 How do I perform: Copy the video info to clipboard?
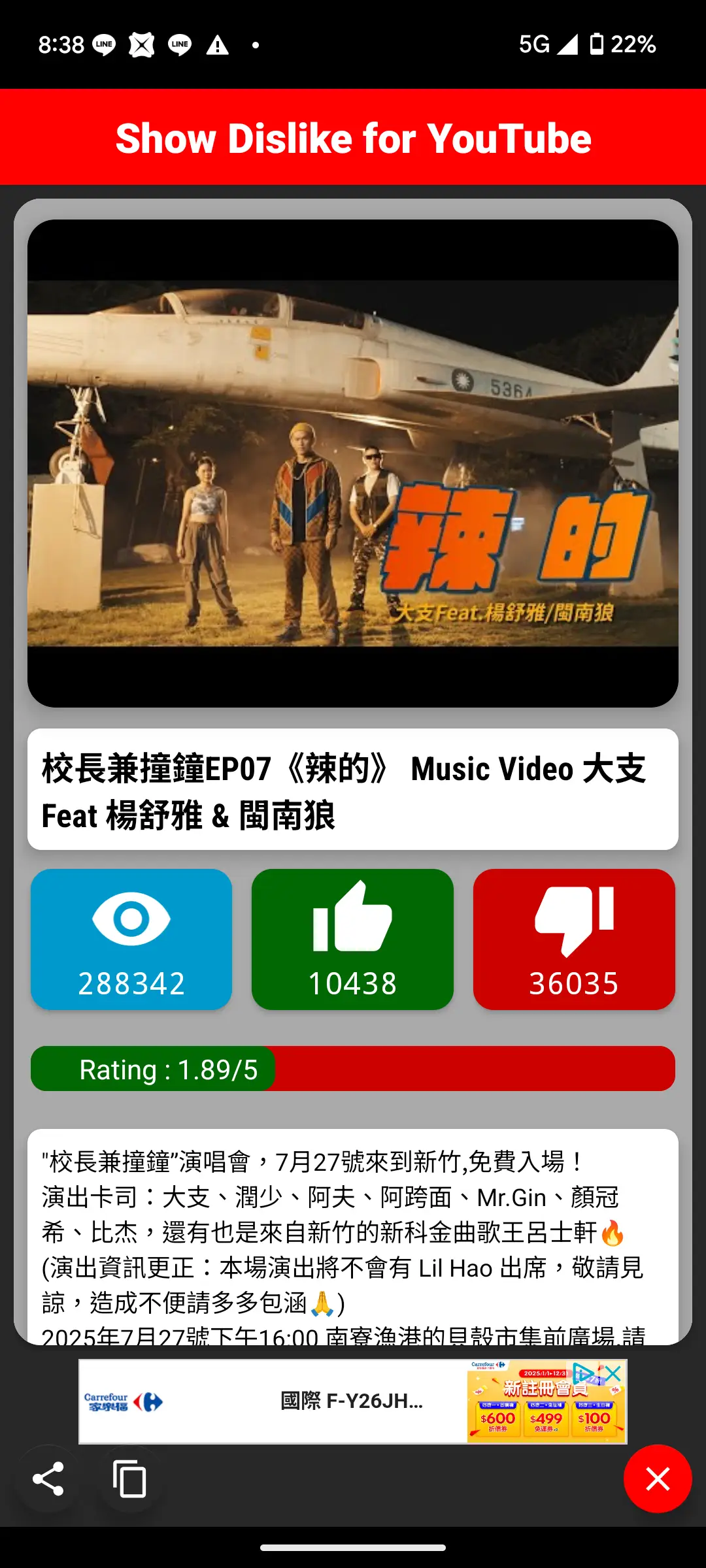click(x=129, y=1478)
